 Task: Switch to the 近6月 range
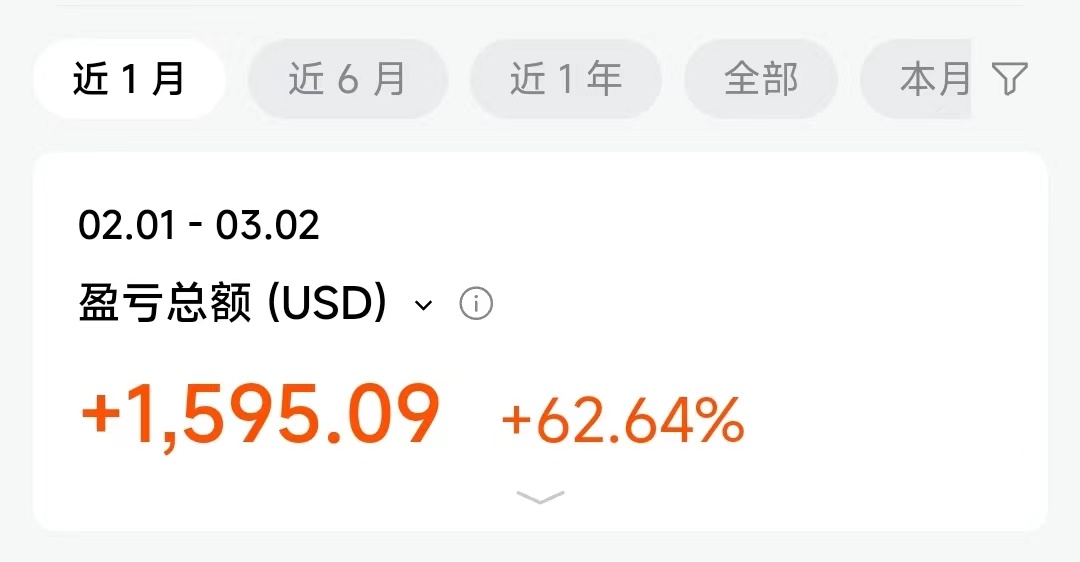tap(347, 79)
